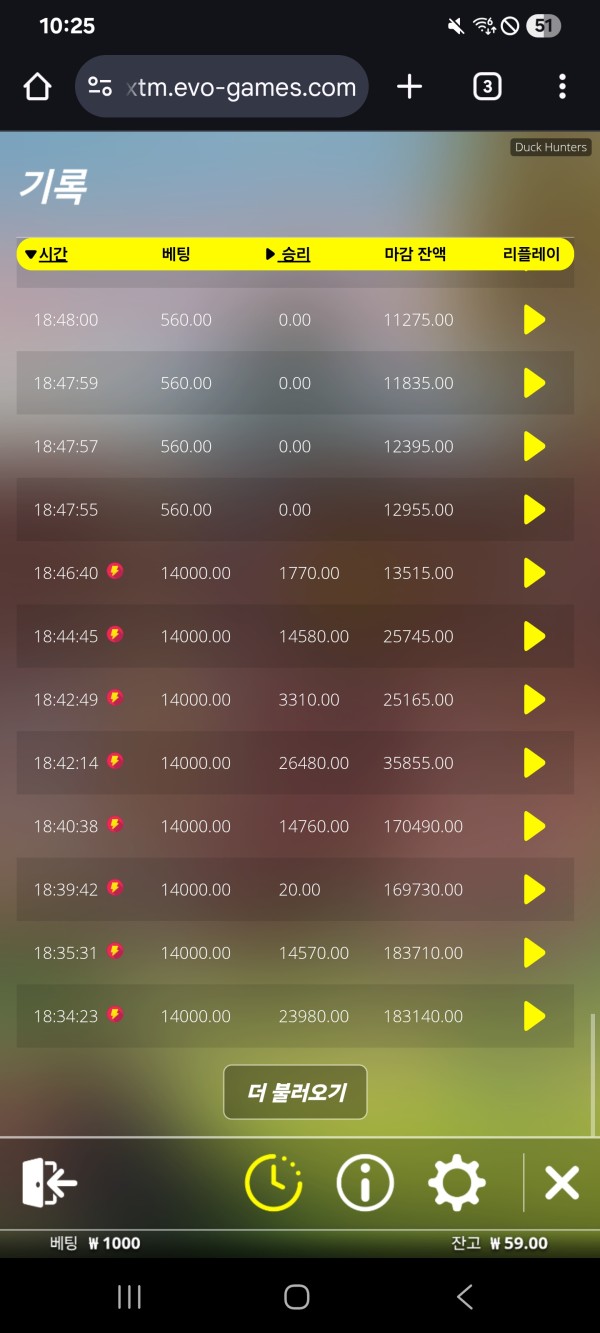Open the browser overflow menu
The image size is (600, 1333).
pyautogui.click(x=562, y=87)
